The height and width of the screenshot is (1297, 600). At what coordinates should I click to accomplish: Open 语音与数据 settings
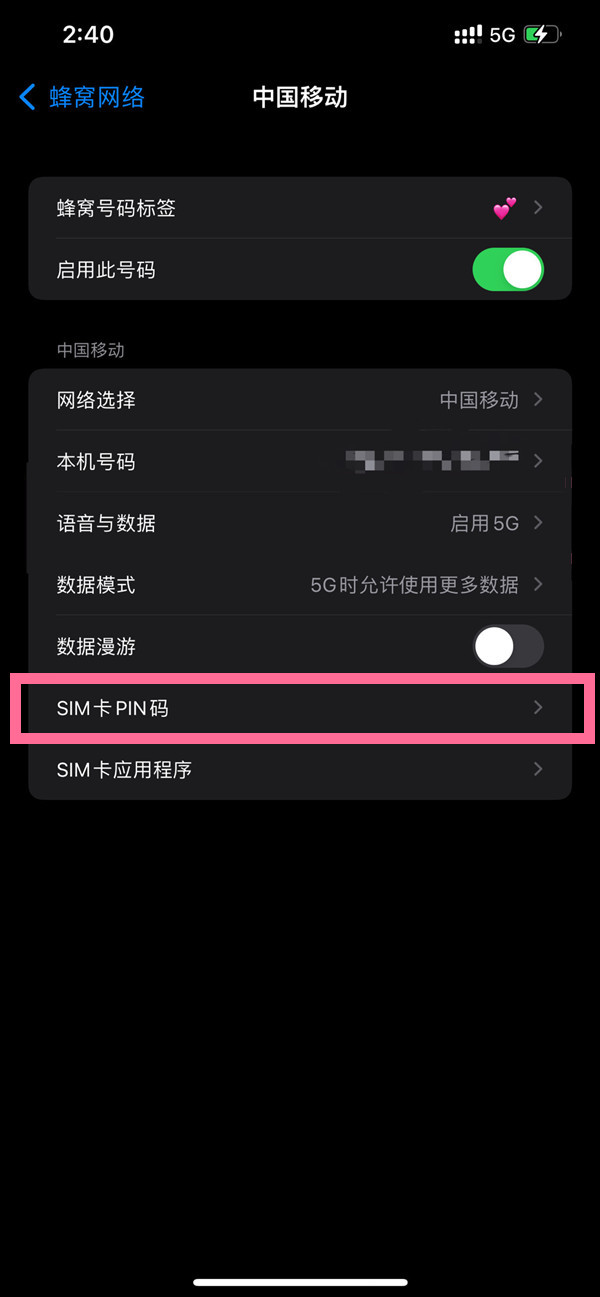pos(300,523)
